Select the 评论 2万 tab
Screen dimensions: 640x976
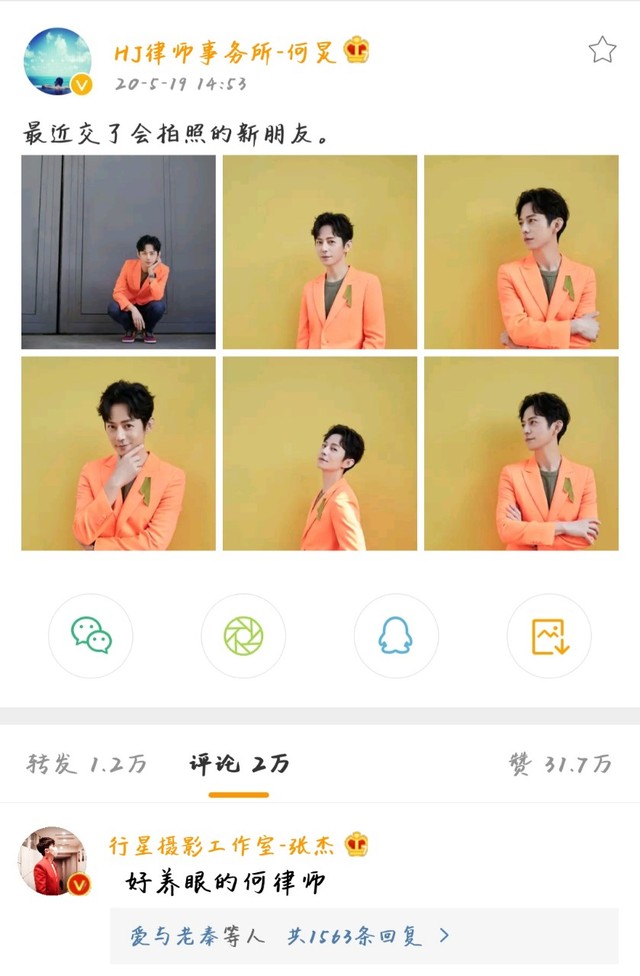tap(239, 764)
